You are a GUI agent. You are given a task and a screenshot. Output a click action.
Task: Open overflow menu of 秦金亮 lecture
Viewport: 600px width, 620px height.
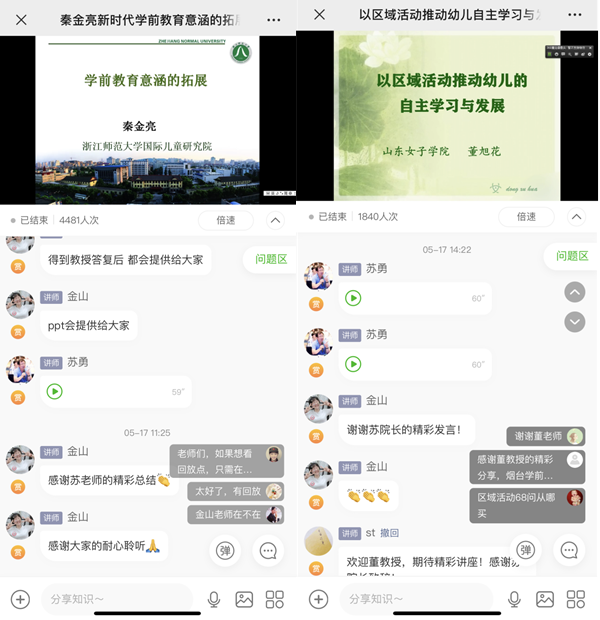click(274, 19)
